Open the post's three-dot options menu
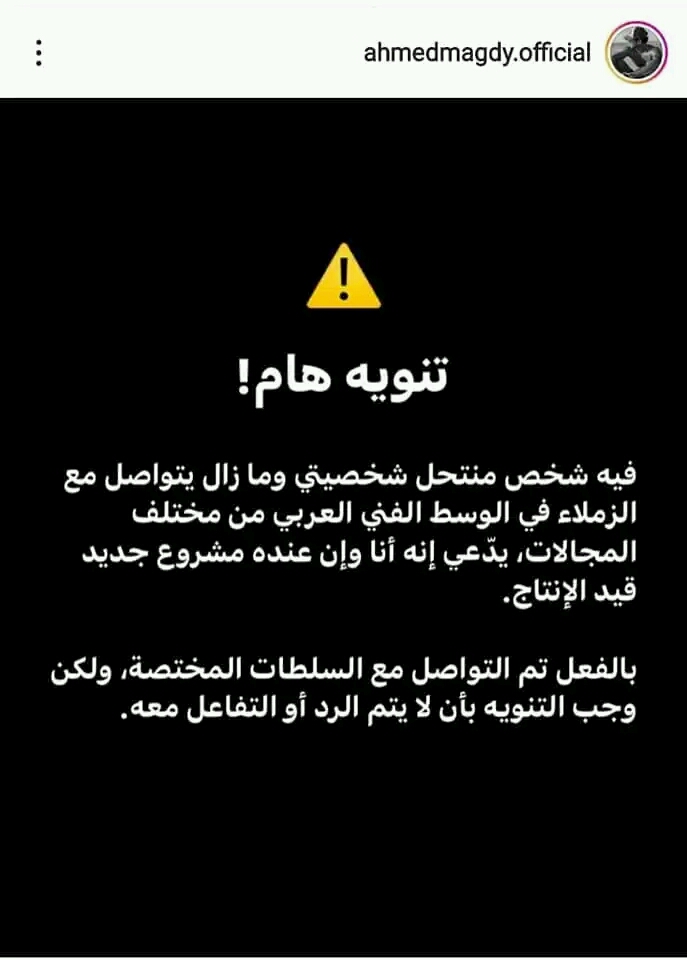Viewport: 687px width, 960px height. (x=39, y=53)
